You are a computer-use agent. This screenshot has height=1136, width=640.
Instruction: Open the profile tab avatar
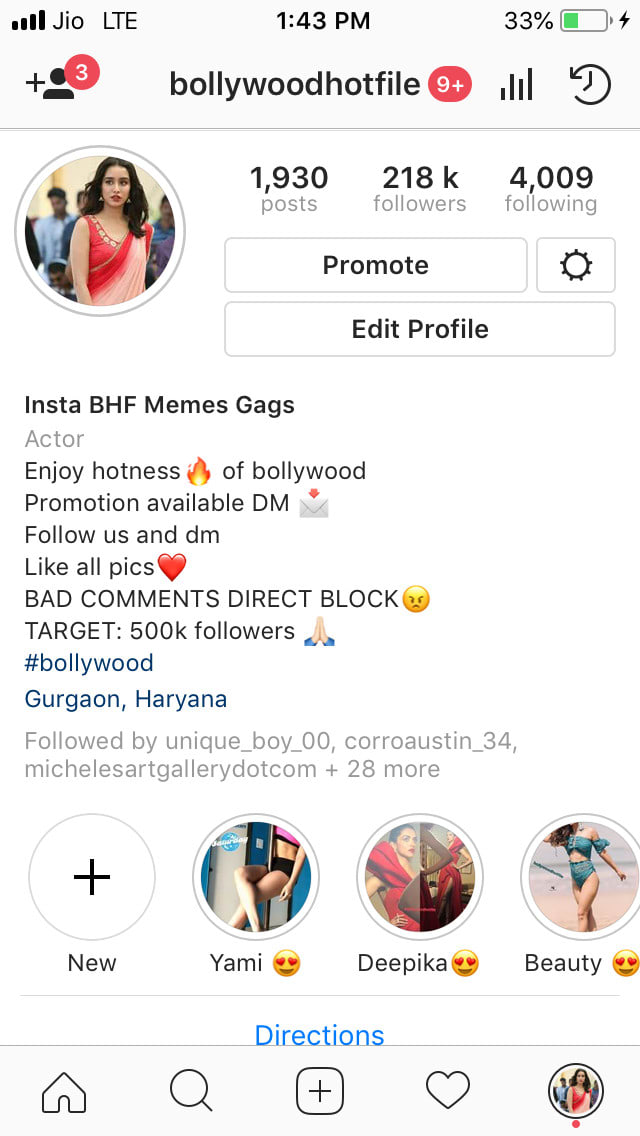coord(575,1091)
